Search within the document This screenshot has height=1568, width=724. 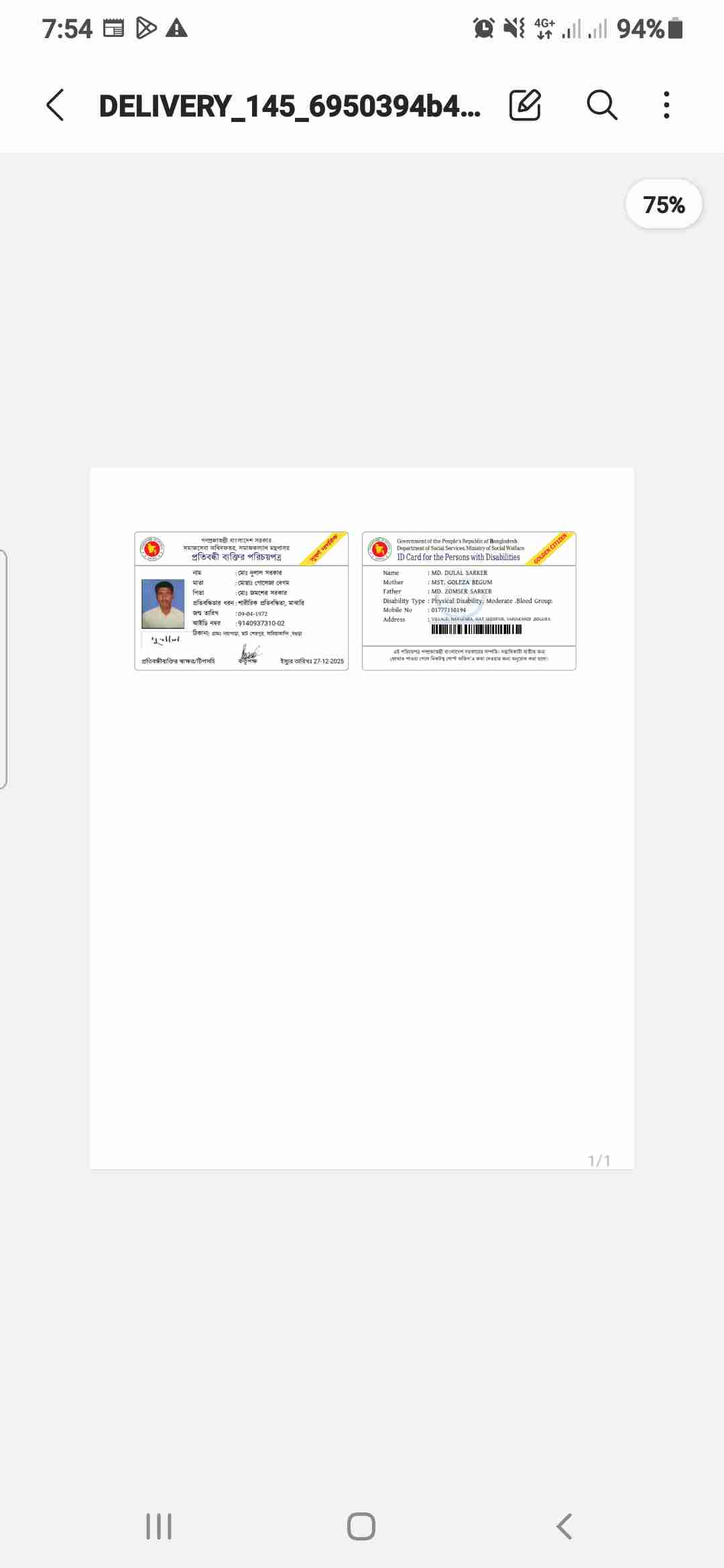[601, 105]
